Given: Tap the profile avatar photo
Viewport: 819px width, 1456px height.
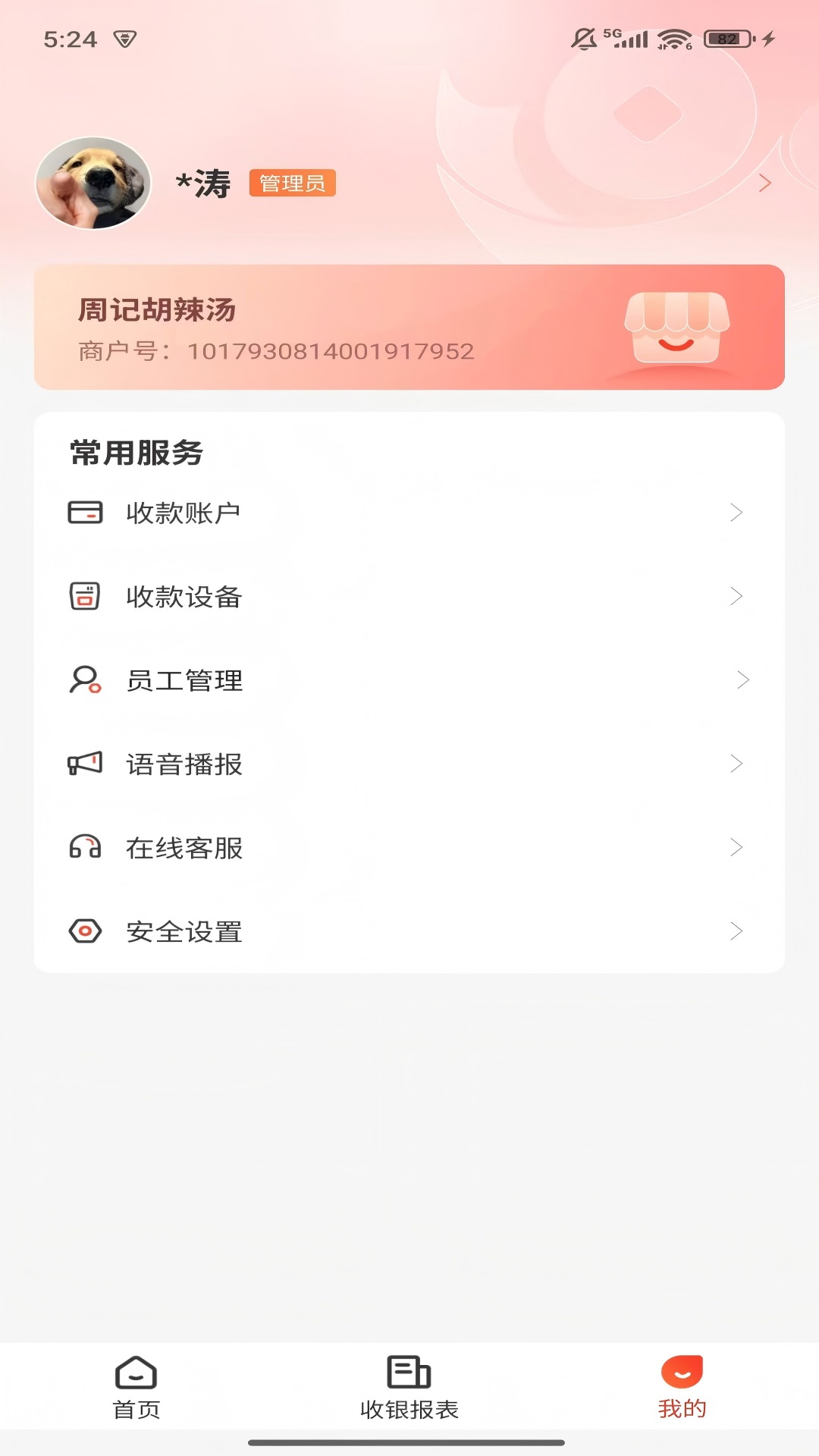Looking at the screenshot, I should coord(95,184).
